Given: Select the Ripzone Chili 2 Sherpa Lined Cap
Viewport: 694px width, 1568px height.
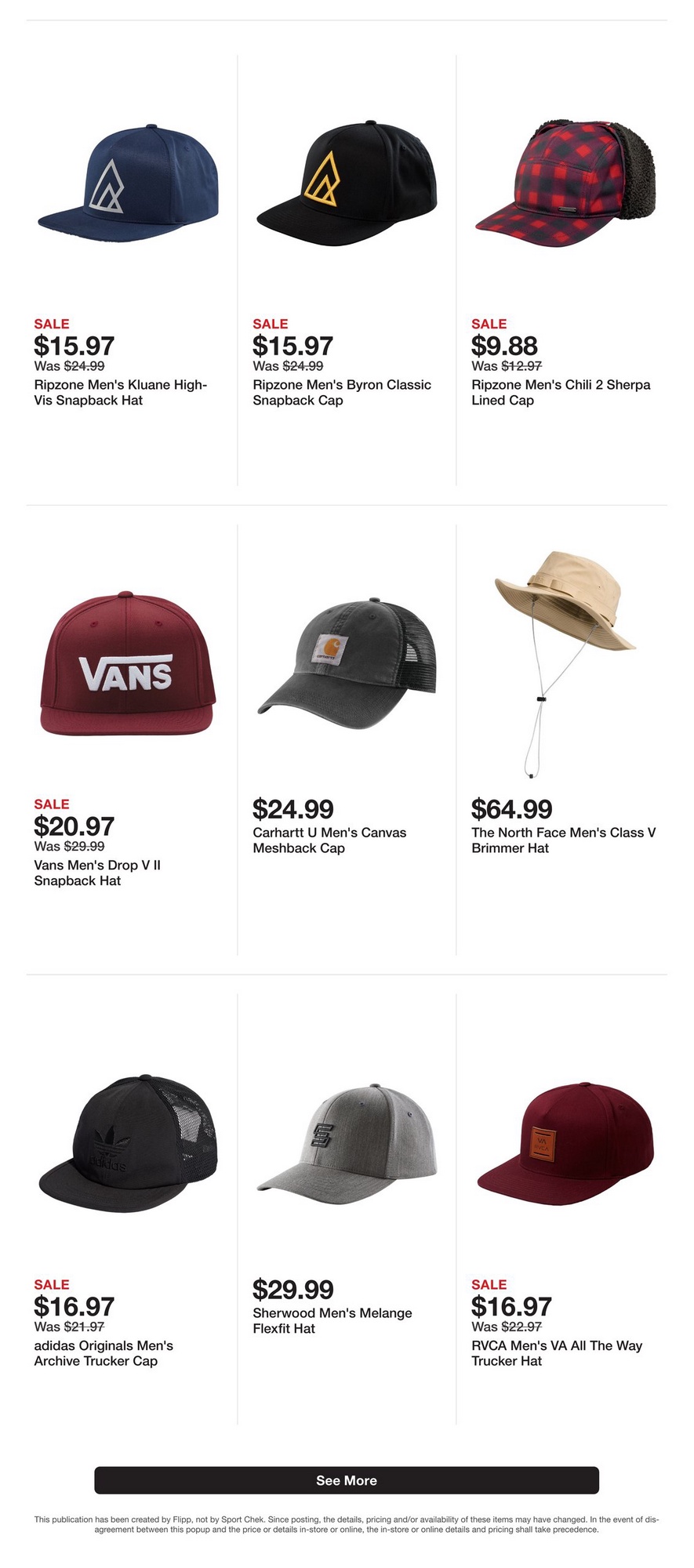Looking at the screenshot, I should point(565,179).
